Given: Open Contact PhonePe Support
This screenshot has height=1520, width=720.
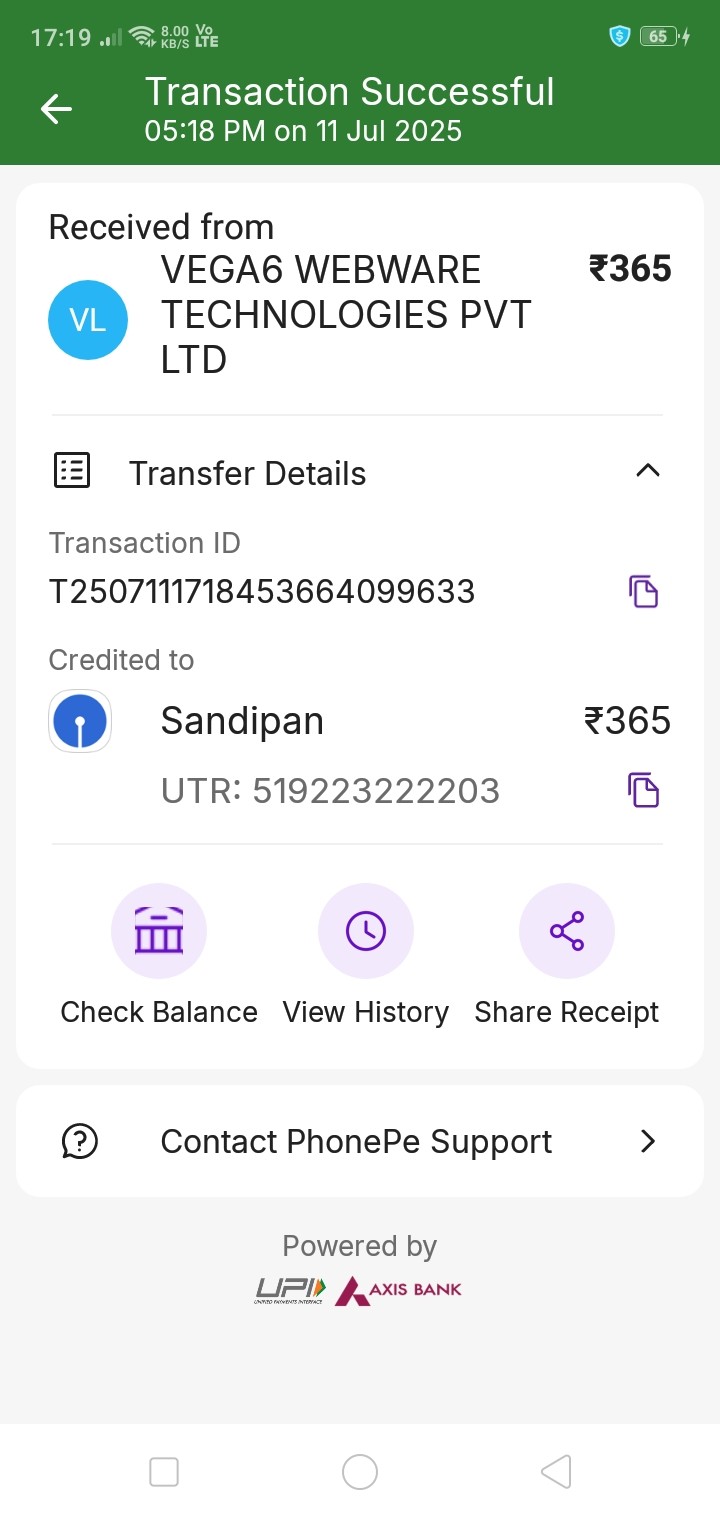Looking at the screenshot, I should coord(359,1141).
